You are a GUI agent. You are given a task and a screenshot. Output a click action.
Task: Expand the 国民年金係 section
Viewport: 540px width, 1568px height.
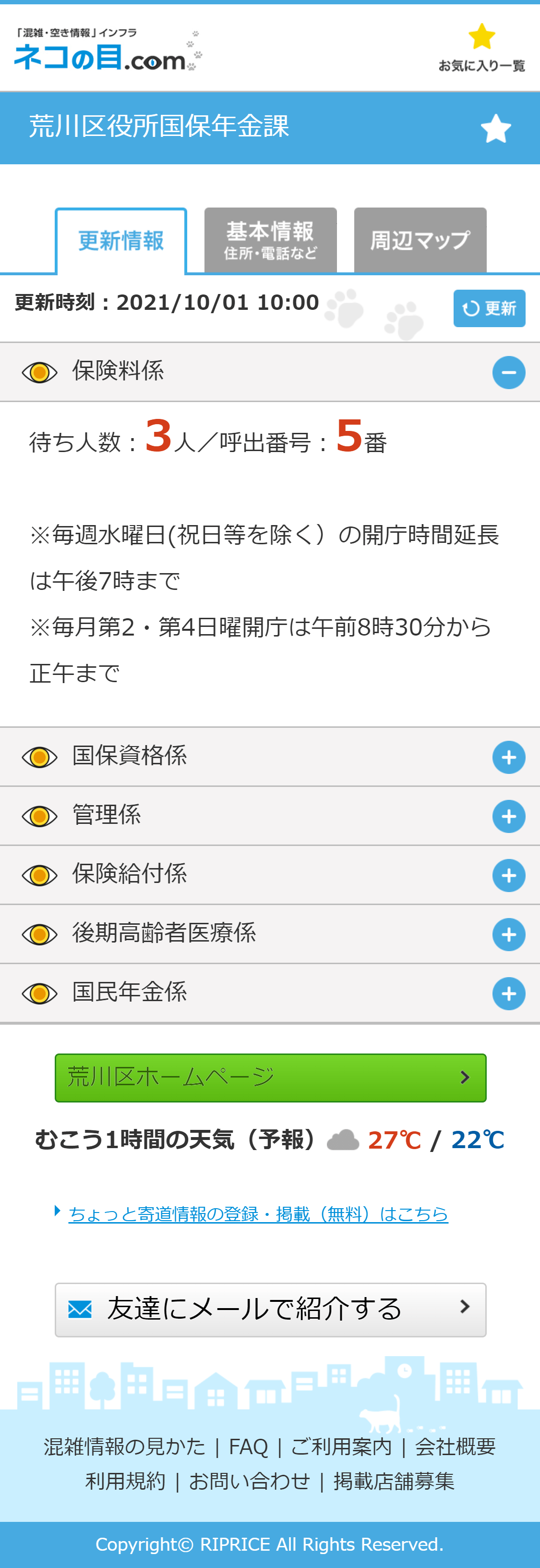point(508,993)
